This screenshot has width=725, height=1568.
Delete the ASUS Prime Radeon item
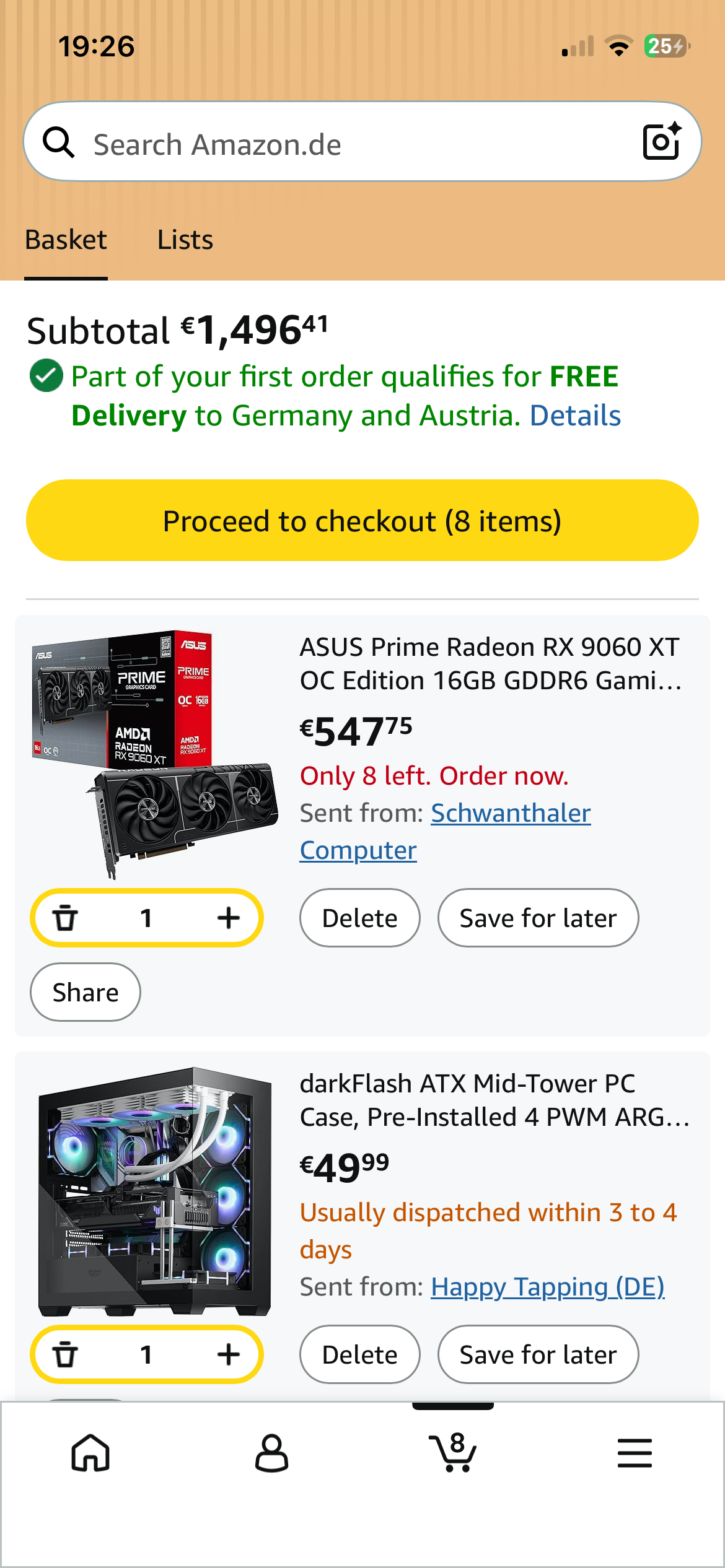point(360,918)
